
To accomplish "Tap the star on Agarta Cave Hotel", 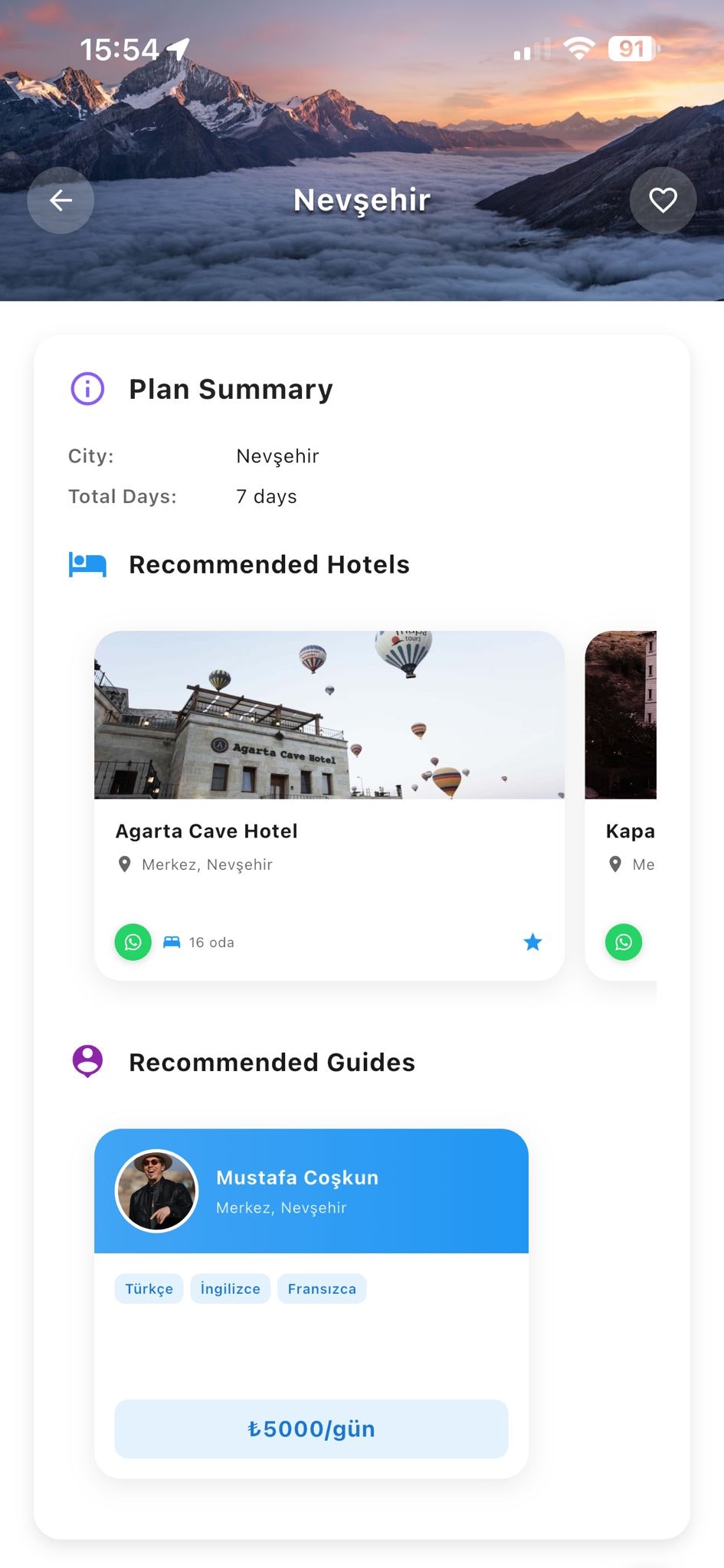I will pos(532,942).
